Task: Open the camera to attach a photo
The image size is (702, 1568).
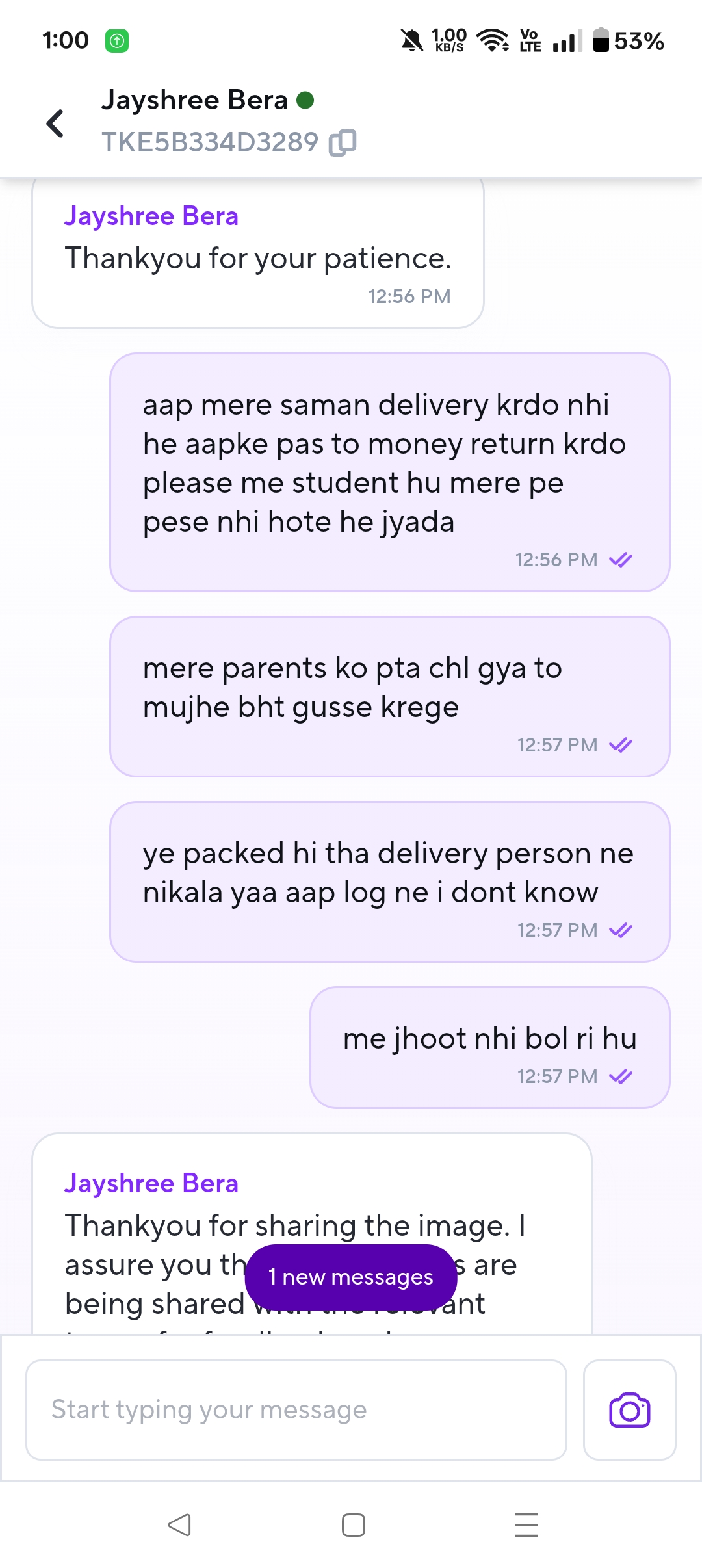Action: click(x=629, y=1409)
